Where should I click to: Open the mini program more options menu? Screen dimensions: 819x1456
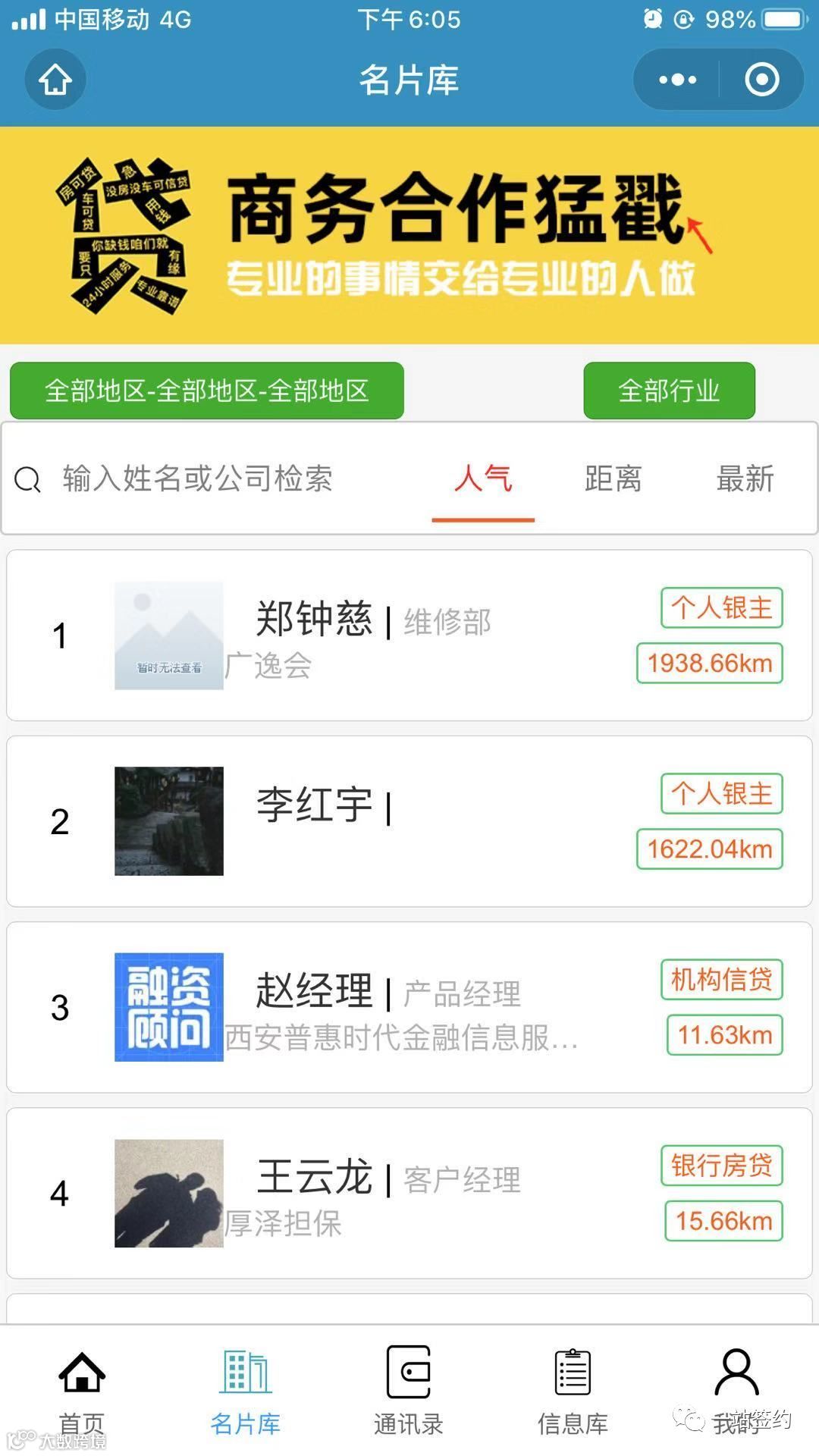coord(677,80)
